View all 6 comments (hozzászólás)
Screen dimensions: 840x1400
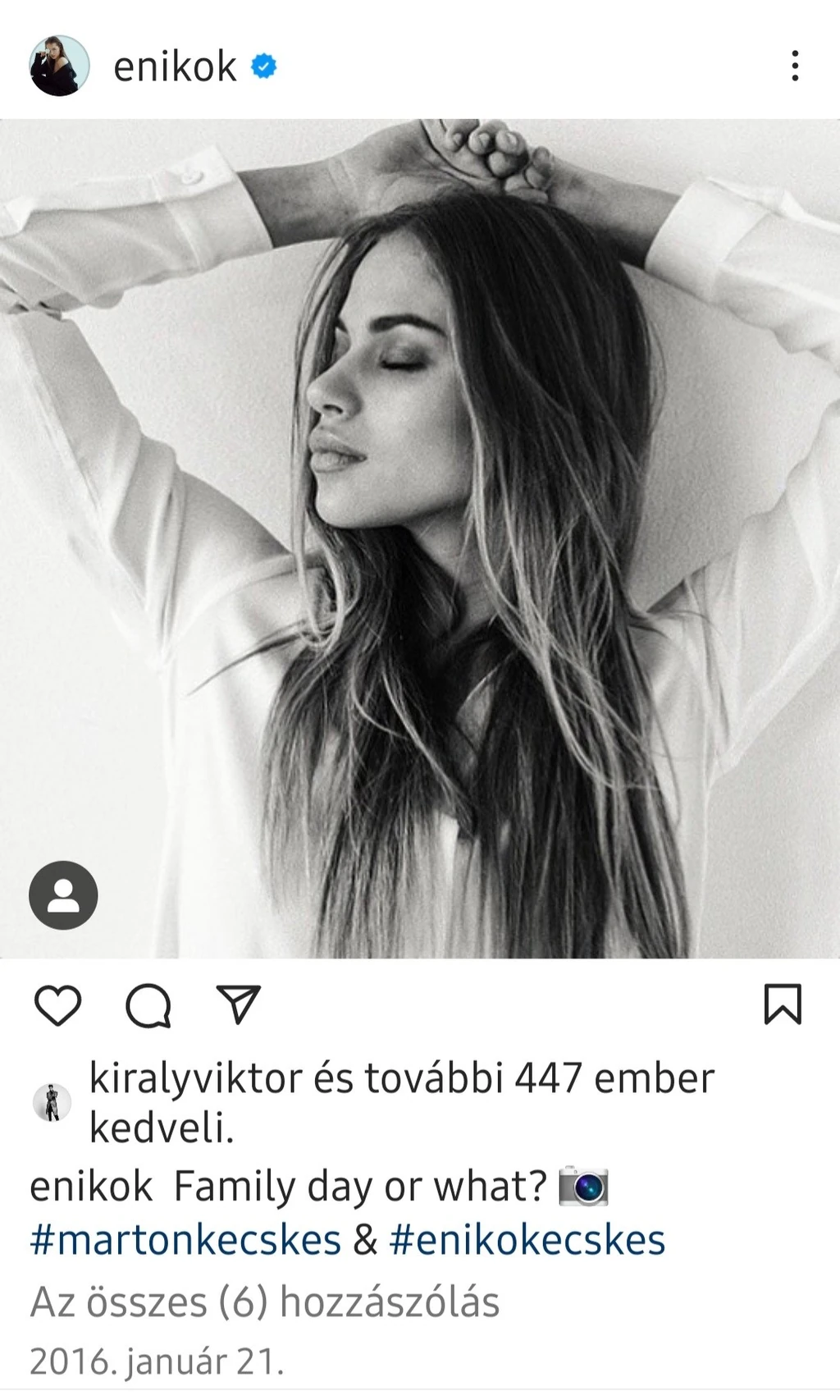(x=264, y=1302)
